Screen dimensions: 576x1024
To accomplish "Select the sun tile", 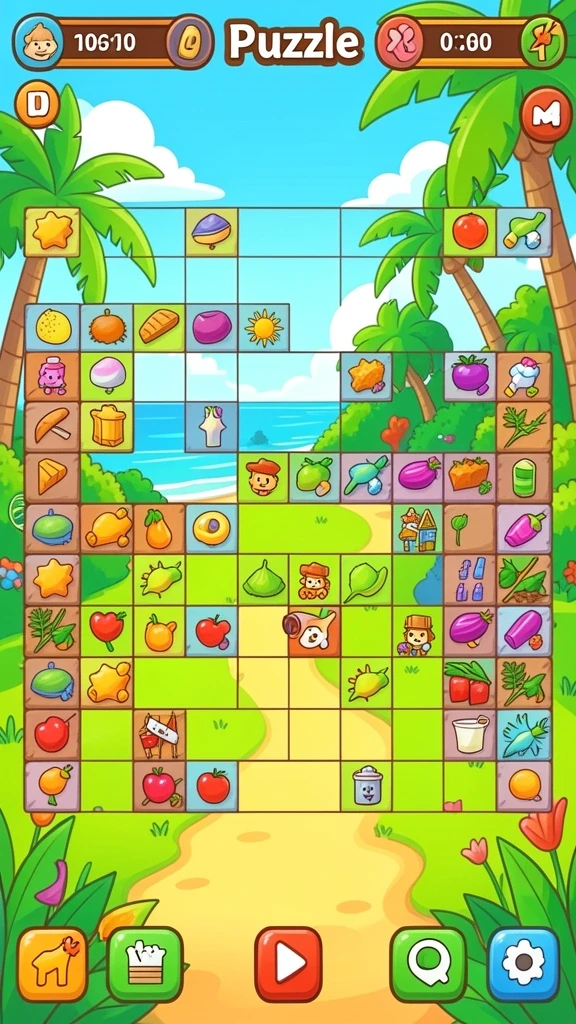I will tap(264, 327).
